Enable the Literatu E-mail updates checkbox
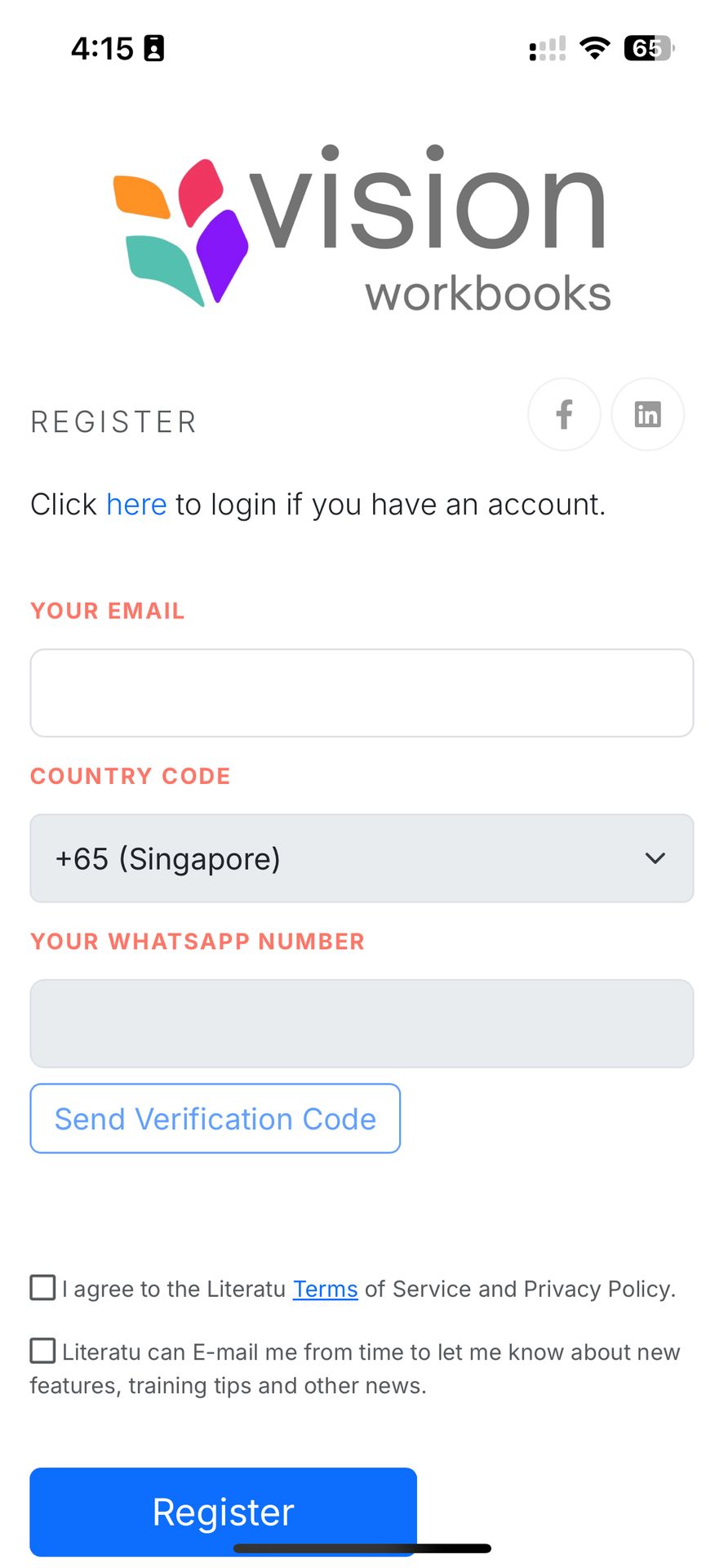Image resolution: width=724 pixels, height=1568 pixels. click(43, 1351)
